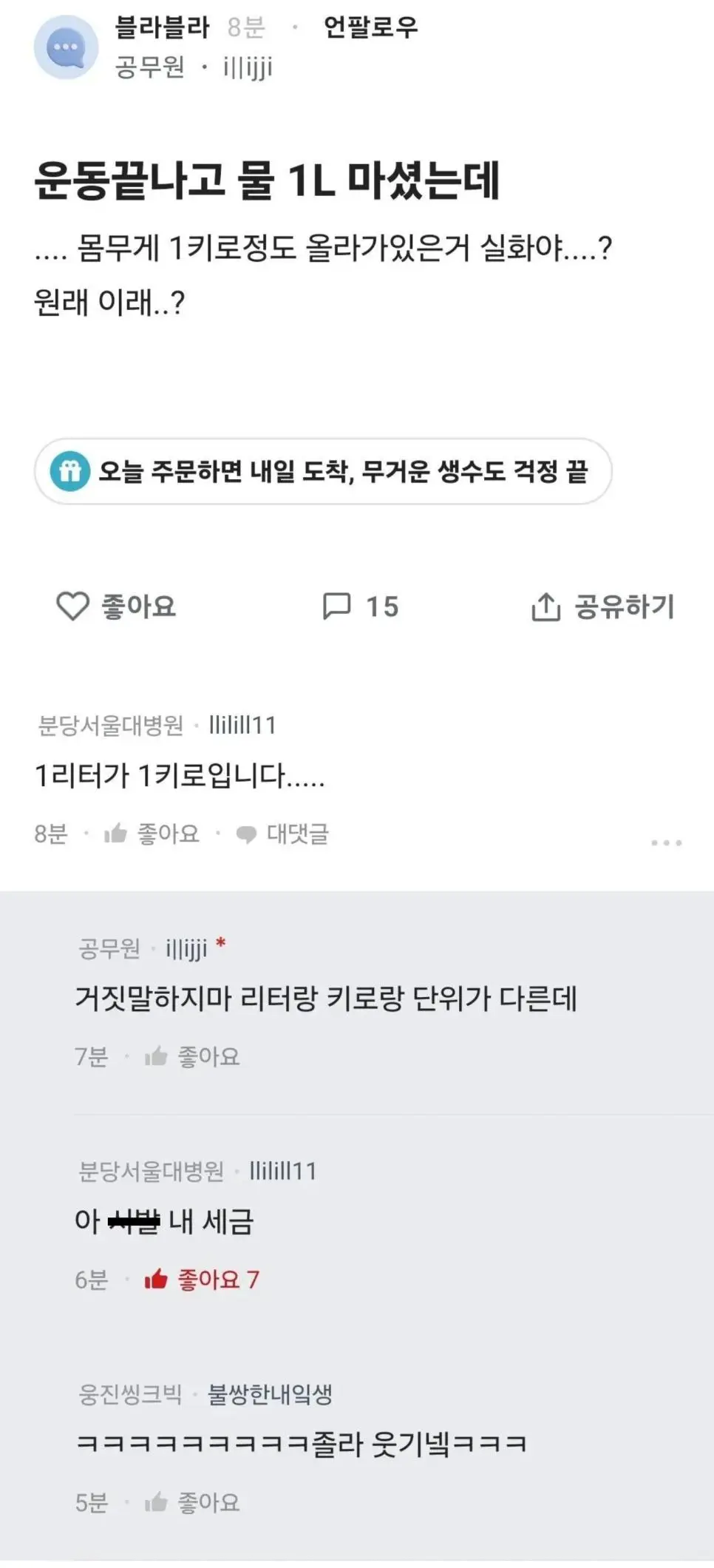The image size is (714, 1568).
Task: Open the 15 comments
Action: pos(361,606)
